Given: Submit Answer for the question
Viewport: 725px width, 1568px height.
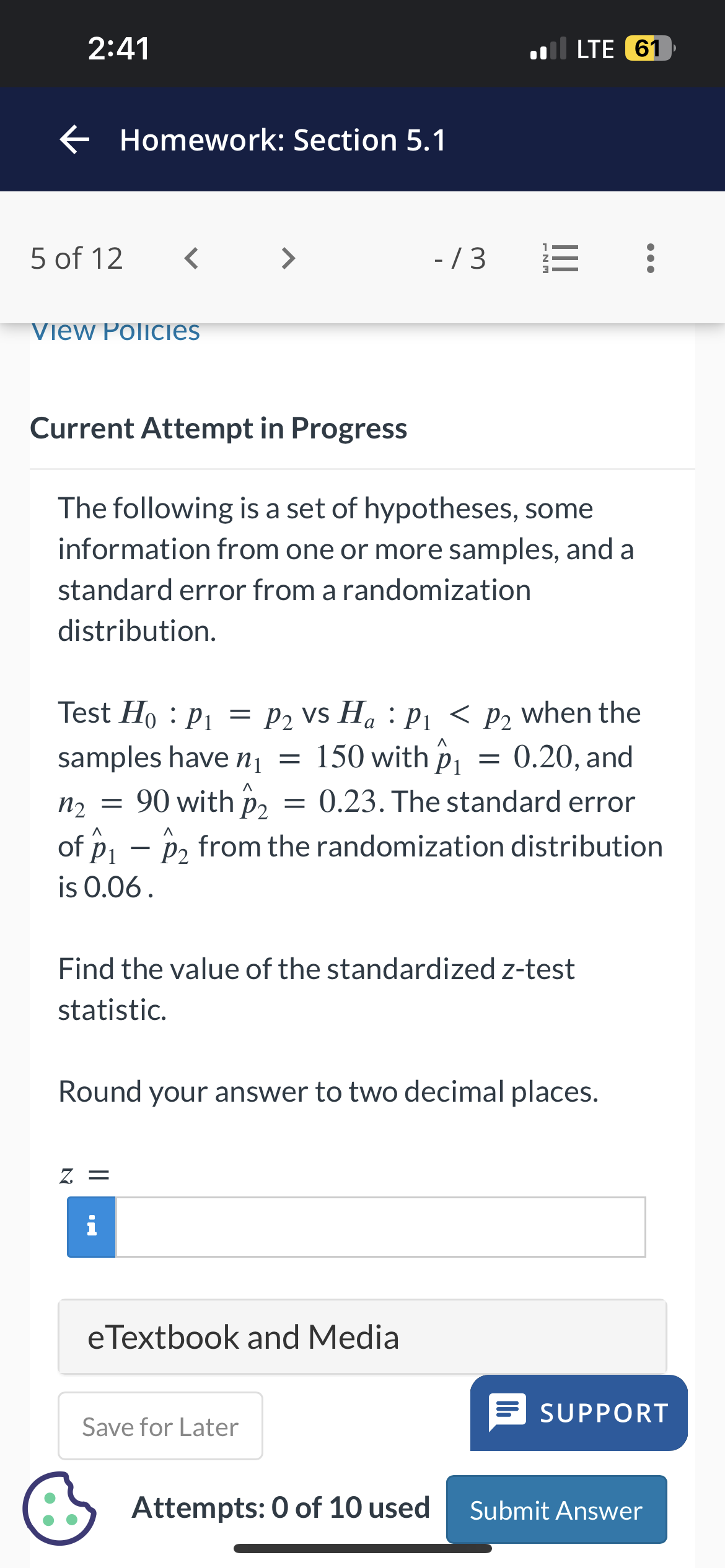Looking at the screenshot, I should (556, 1510).
